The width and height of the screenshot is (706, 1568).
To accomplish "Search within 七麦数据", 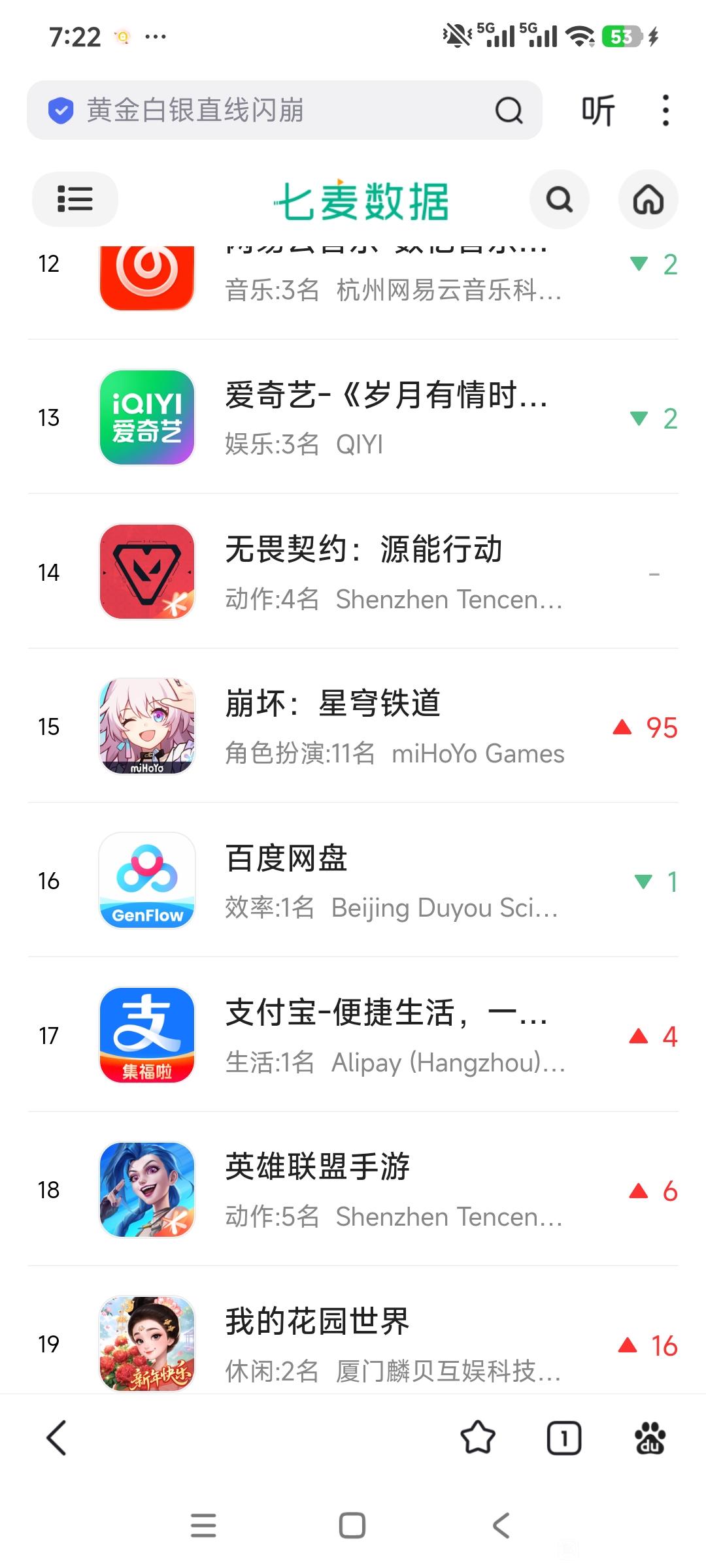I will coord(559,199).
